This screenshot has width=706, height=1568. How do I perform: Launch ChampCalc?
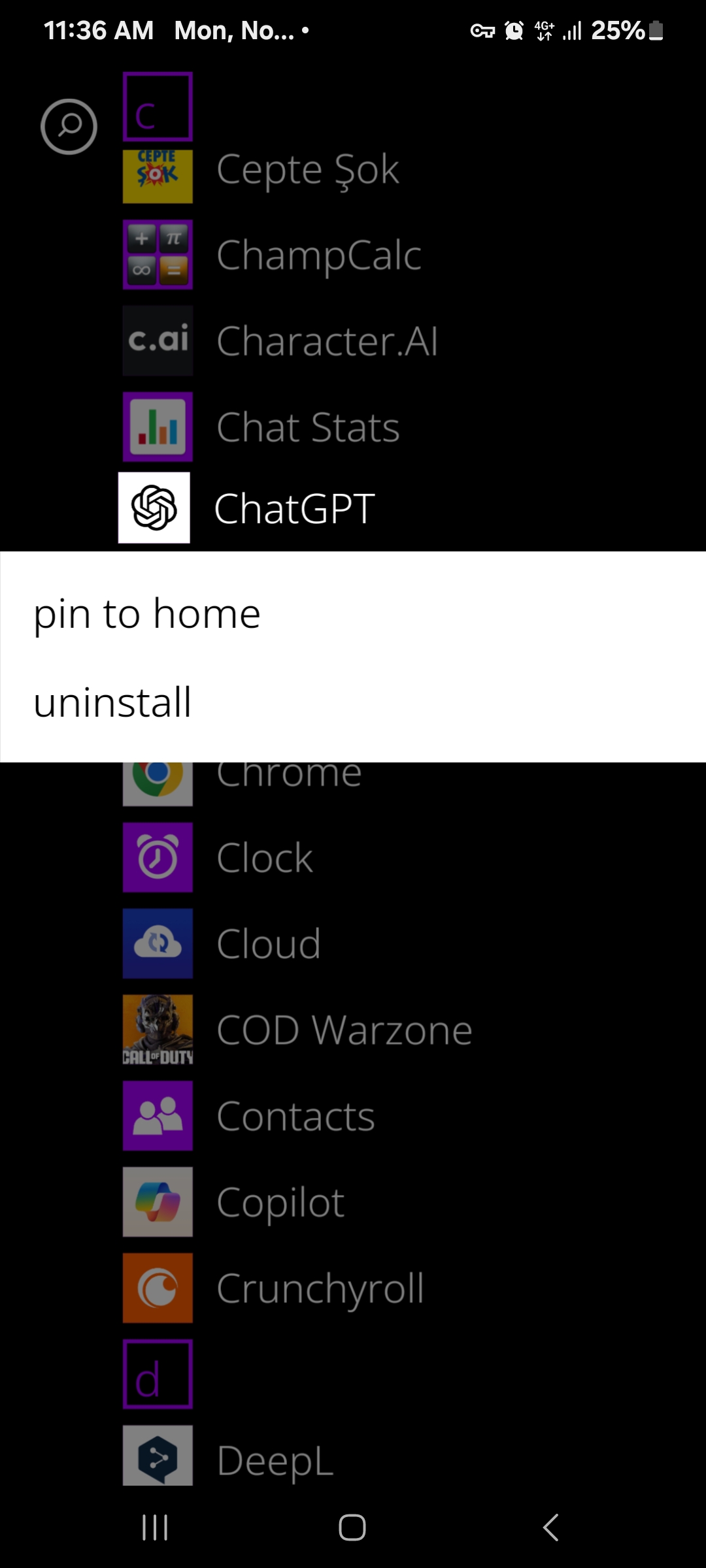pyautogui.click(x=318, y=255)
